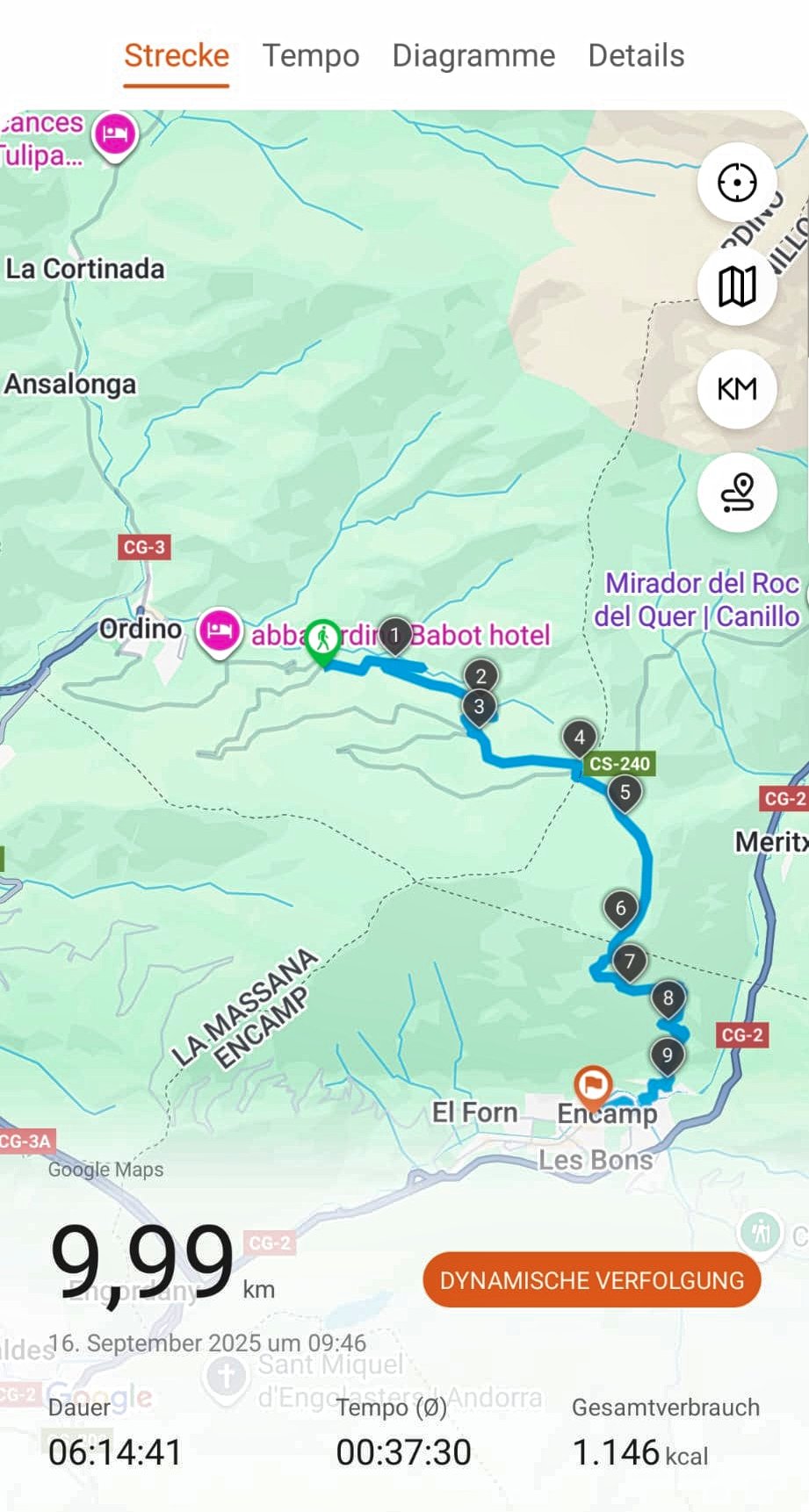Change the map type via map icon
This screenshot has width=809, height=1512.
[x=737, y=286]
